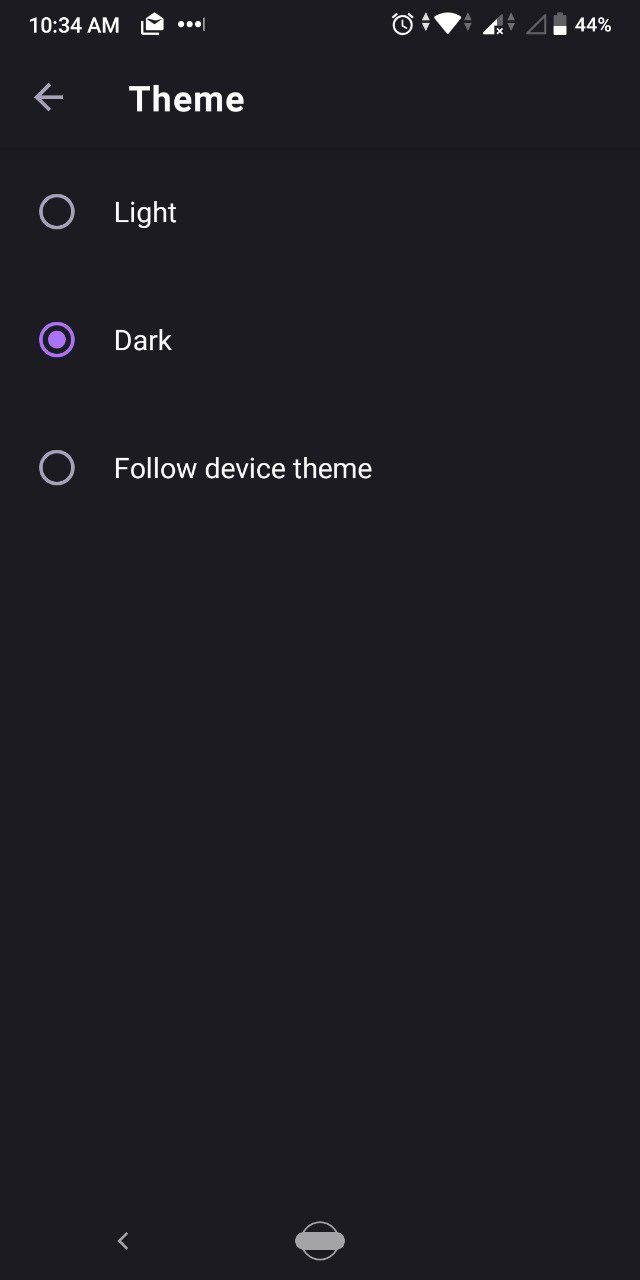Screen dimensions: 640x1280
Task: Enable Follow device theme
Action: [57, 468]
